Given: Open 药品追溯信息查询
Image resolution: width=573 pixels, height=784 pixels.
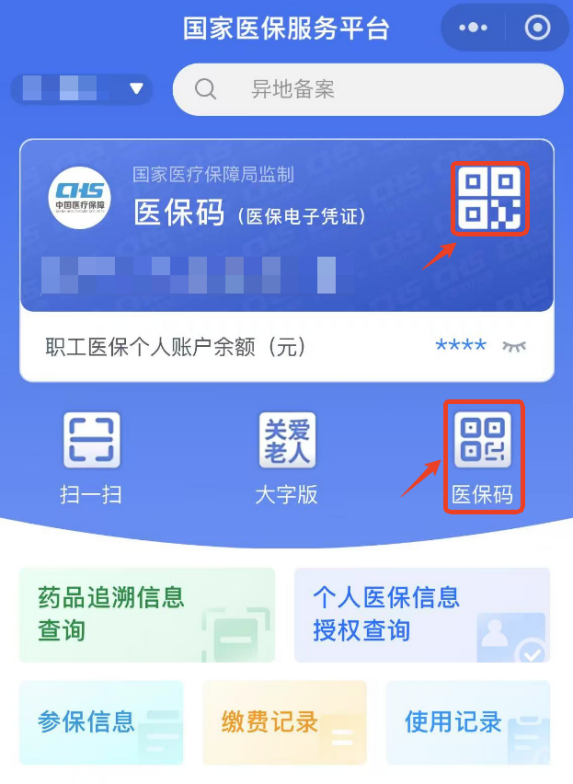Looking at the screenshot, I should (147, 614).
